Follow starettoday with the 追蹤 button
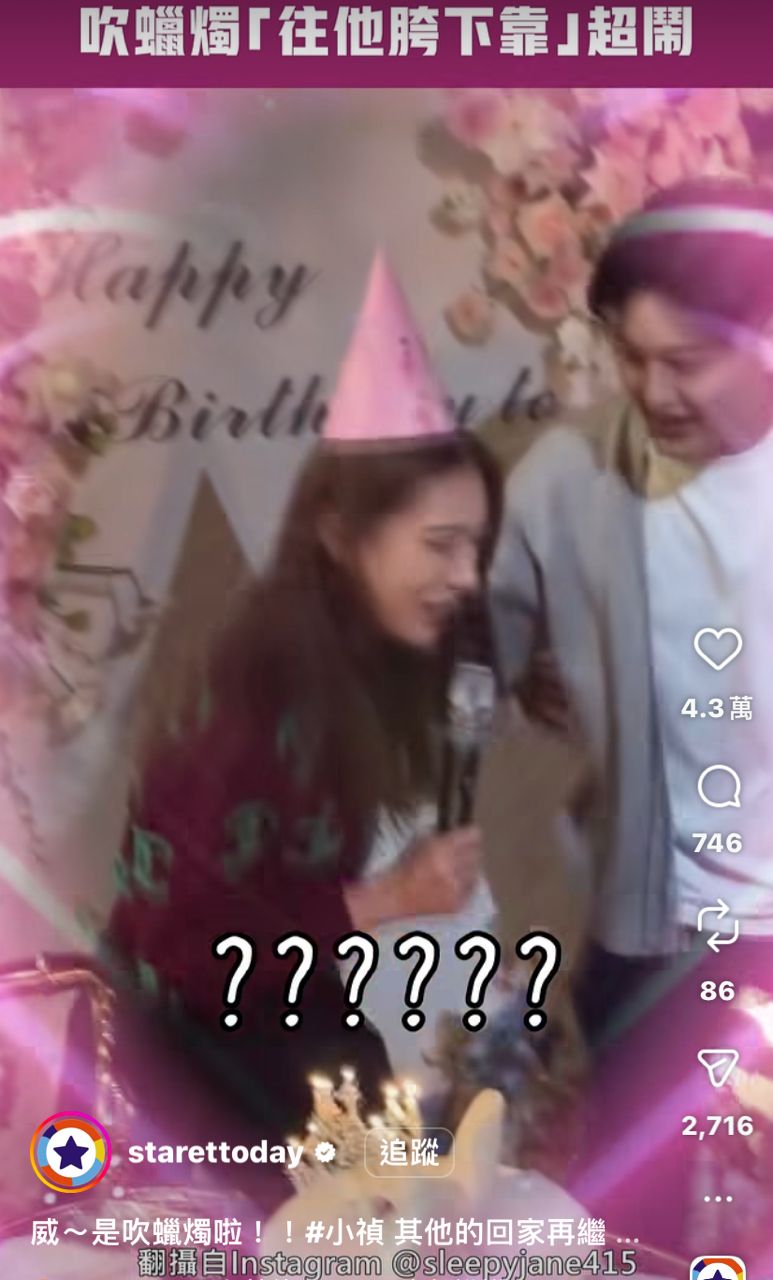This screenshot has width=773, height=1280. 409,1153
